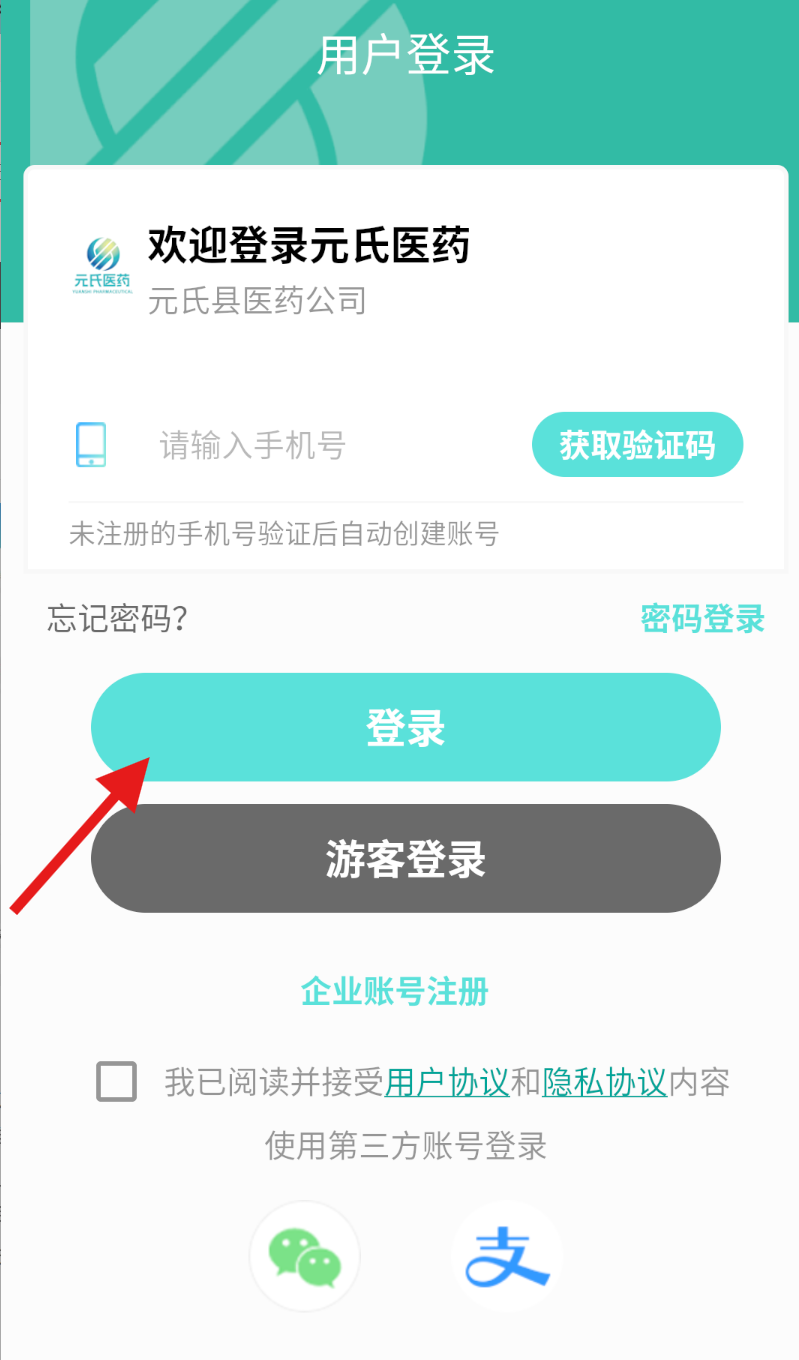Check the agreement acceptance checkbox
Screen dimensions: 799x1360
click(x=117, y=1082)
